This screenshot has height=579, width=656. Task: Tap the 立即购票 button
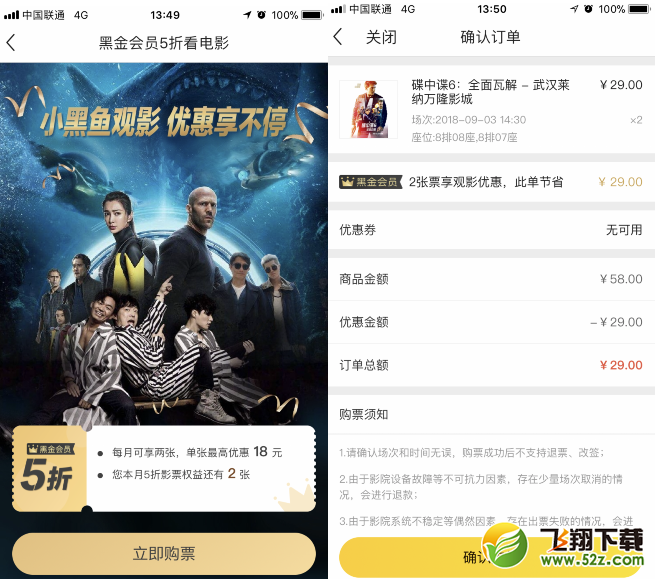(164, 553)
